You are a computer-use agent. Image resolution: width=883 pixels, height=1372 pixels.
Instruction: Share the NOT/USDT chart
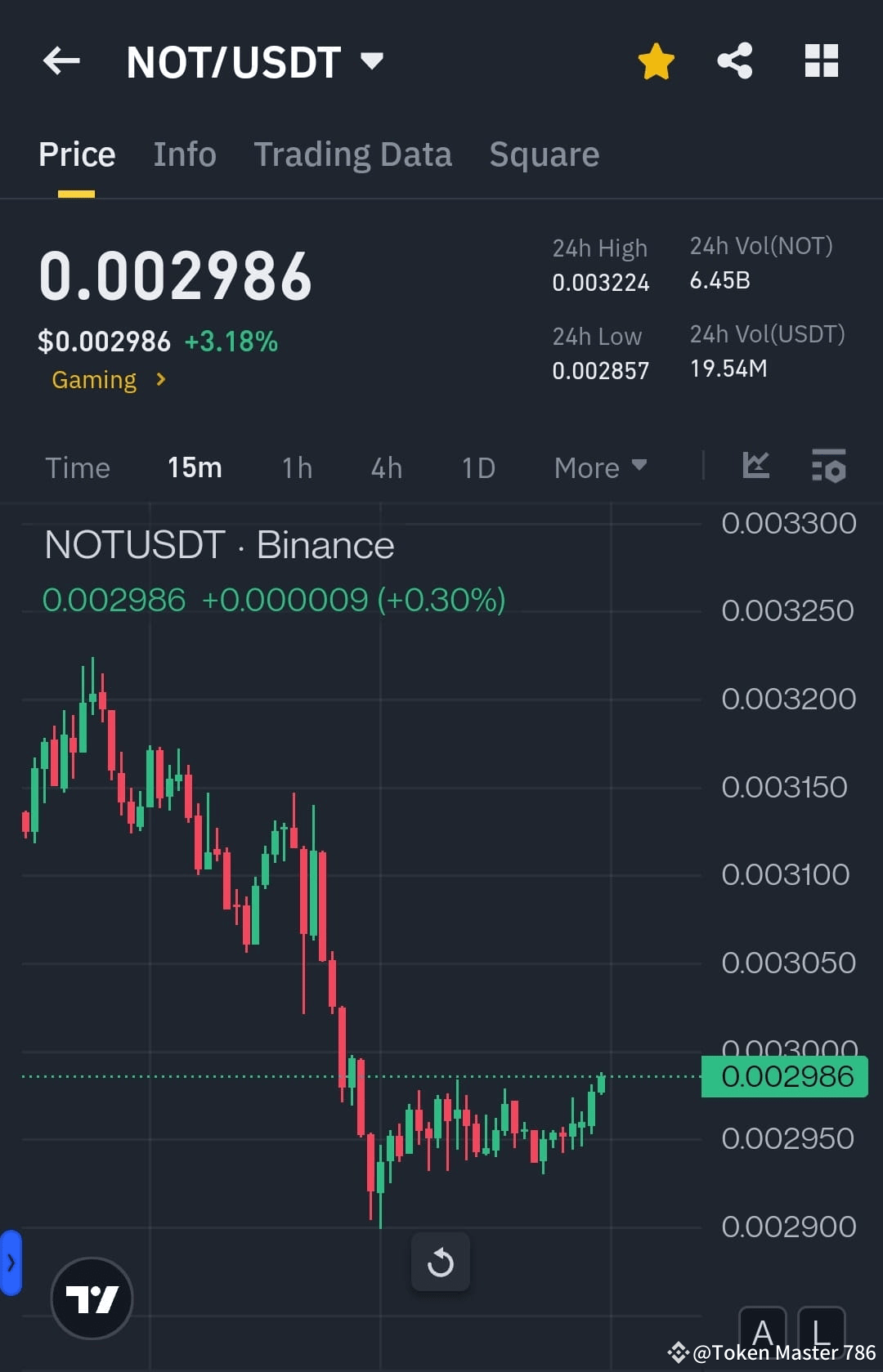click(734, 60)
